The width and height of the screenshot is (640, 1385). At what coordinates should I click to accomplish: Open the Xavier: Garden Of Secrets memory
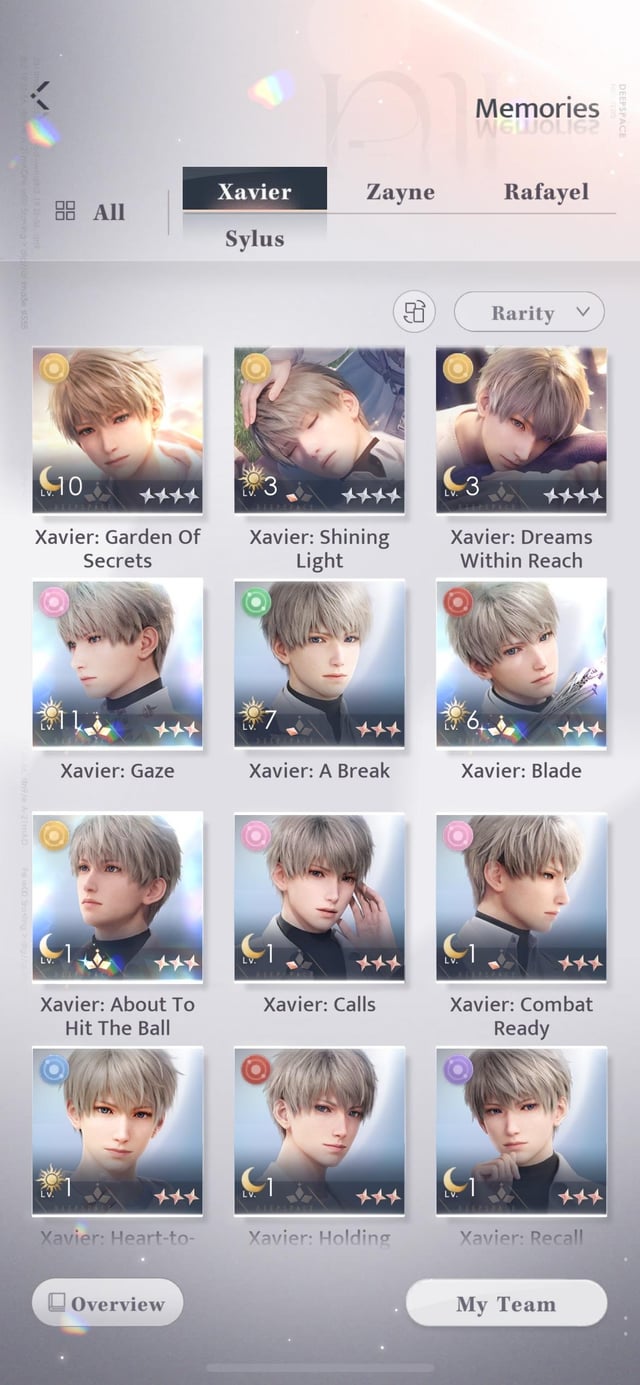tap(118, 430)
